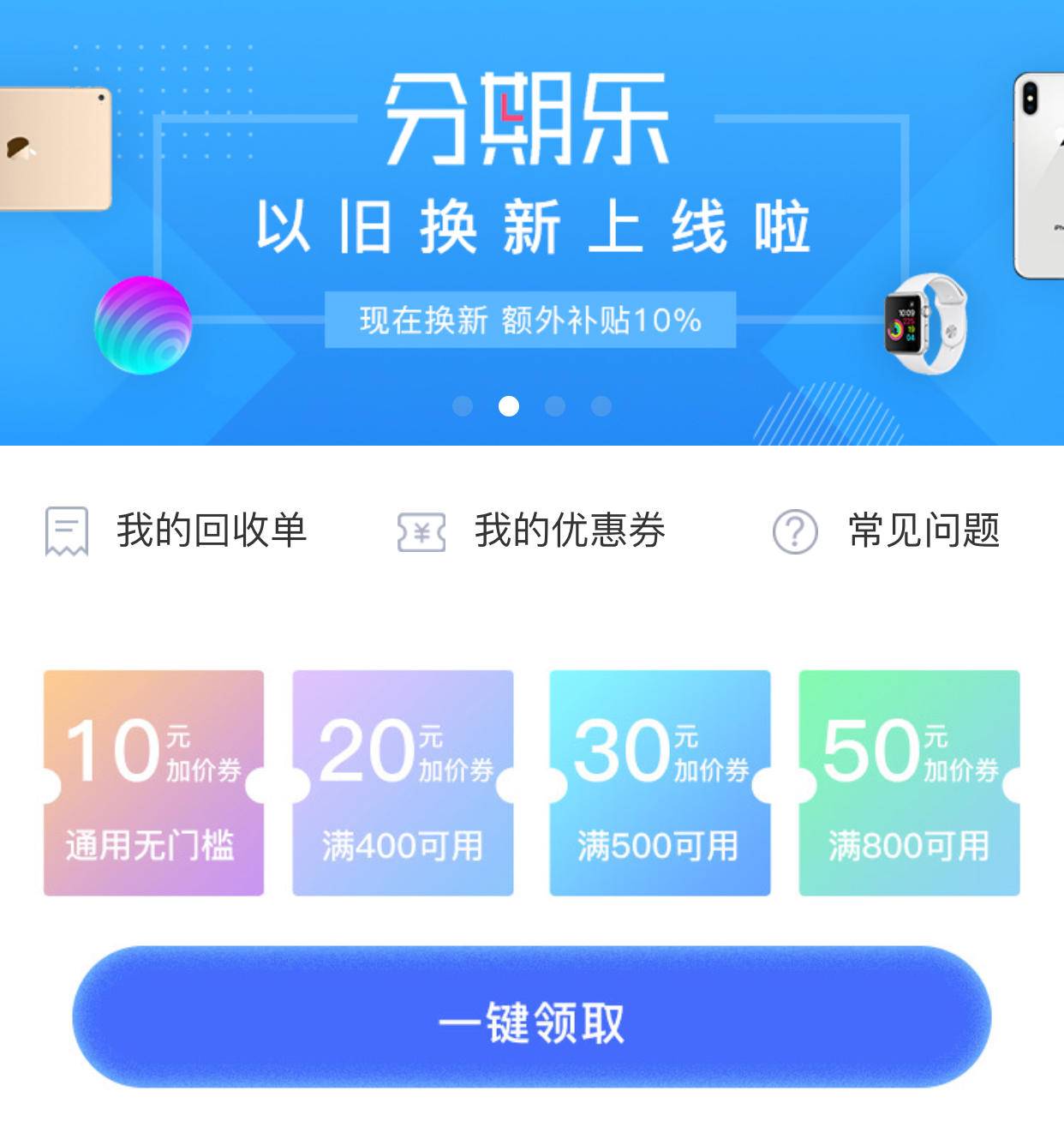Image resolution: width=1064 pixels, height=1133 pixels.
Task: Click the 常见问题 question mark icon
Action: coord(797,531)
